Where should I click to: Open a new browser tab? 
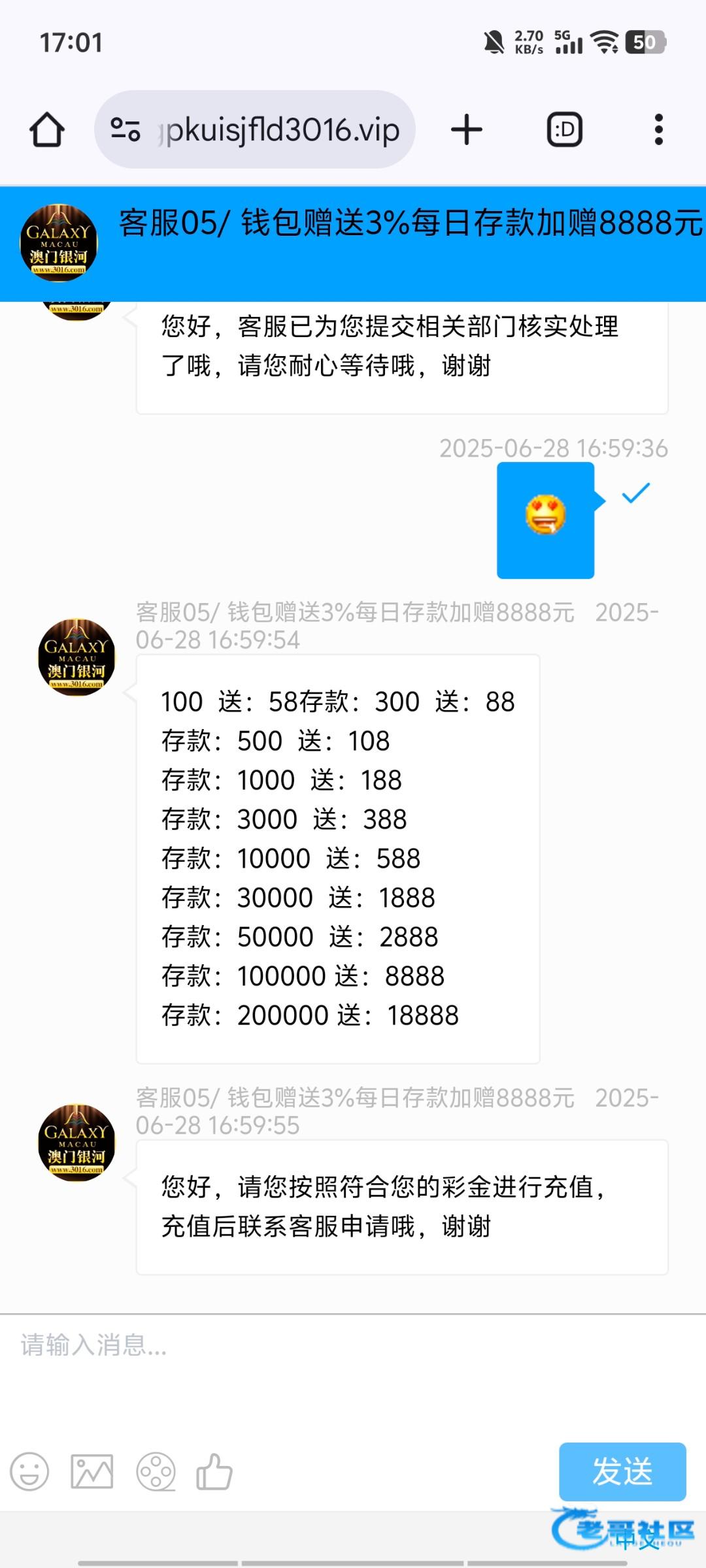467,130
